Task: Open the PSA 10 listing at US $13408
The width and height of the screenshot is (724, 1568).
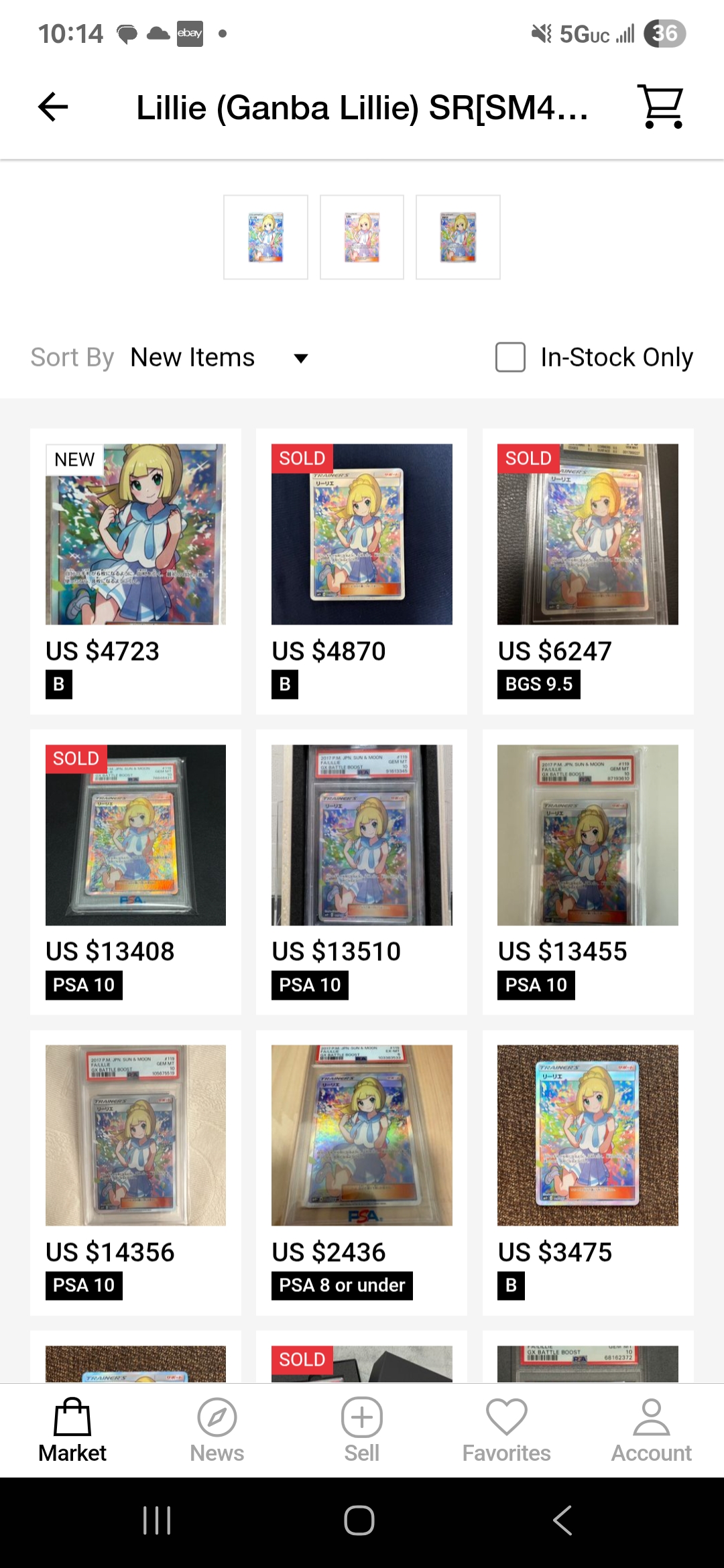Action: tap(135, 872)
